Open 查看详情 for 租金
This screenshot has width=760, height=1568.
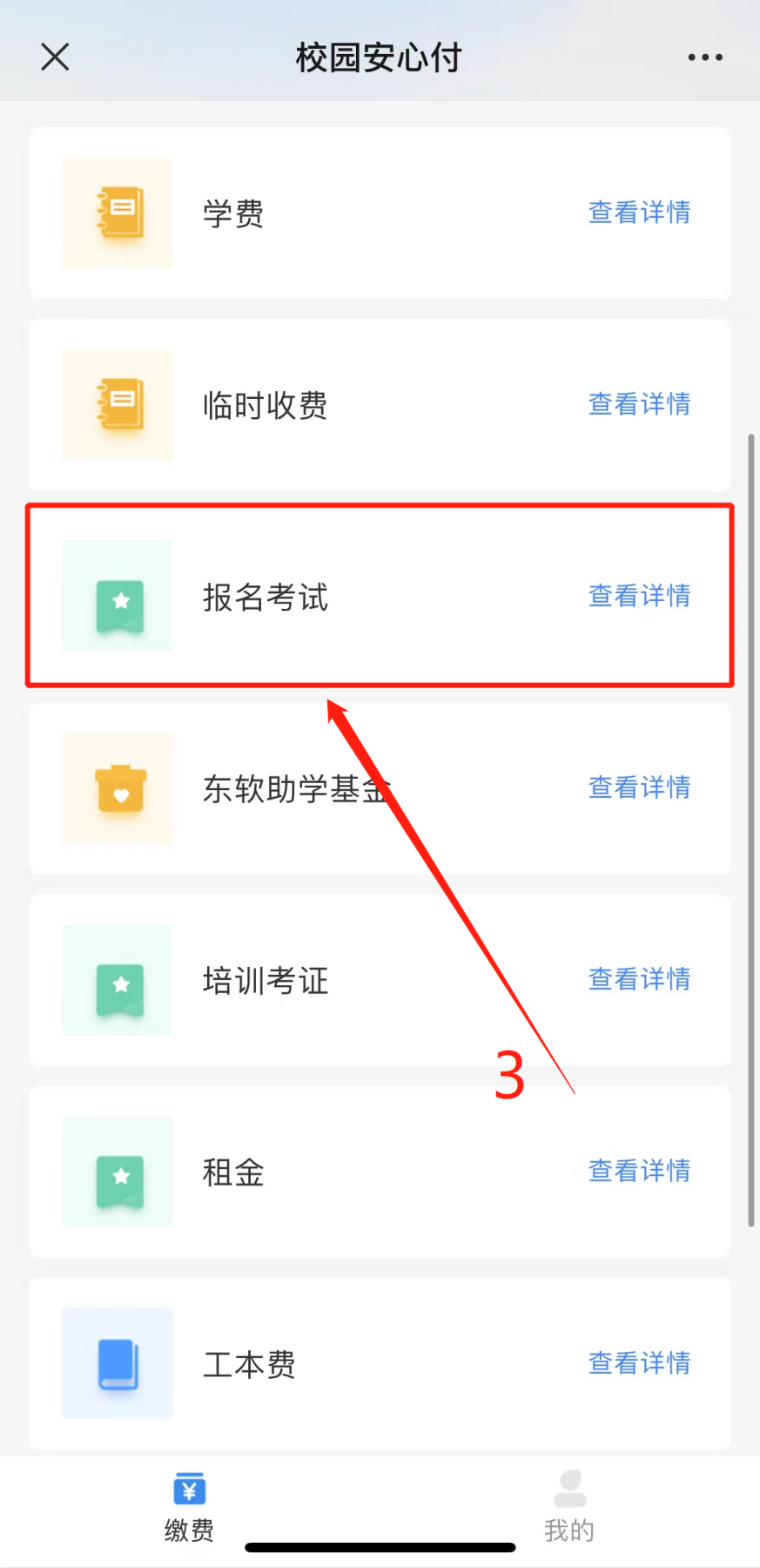click(x=639, y=1172)
